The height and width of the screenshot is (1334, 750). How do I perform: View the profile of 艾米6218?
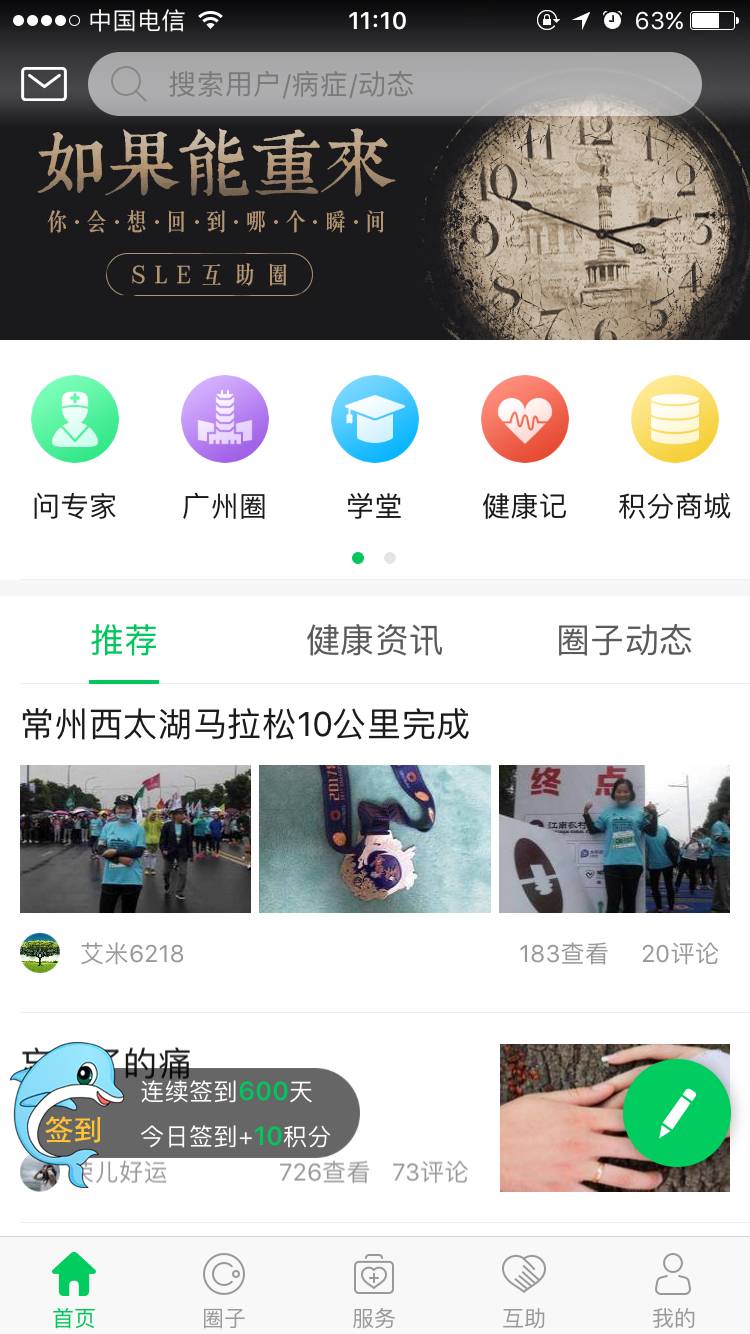(x=132, y=954)
